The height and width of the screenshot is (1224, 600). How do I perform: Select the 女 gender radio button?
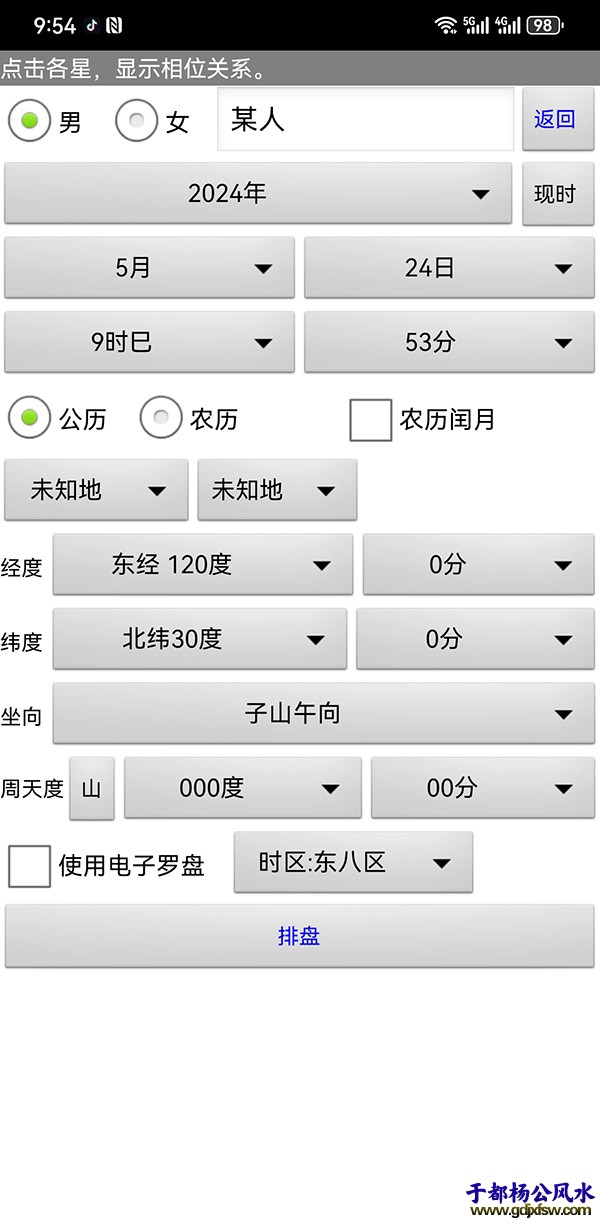tap(137, 121)
